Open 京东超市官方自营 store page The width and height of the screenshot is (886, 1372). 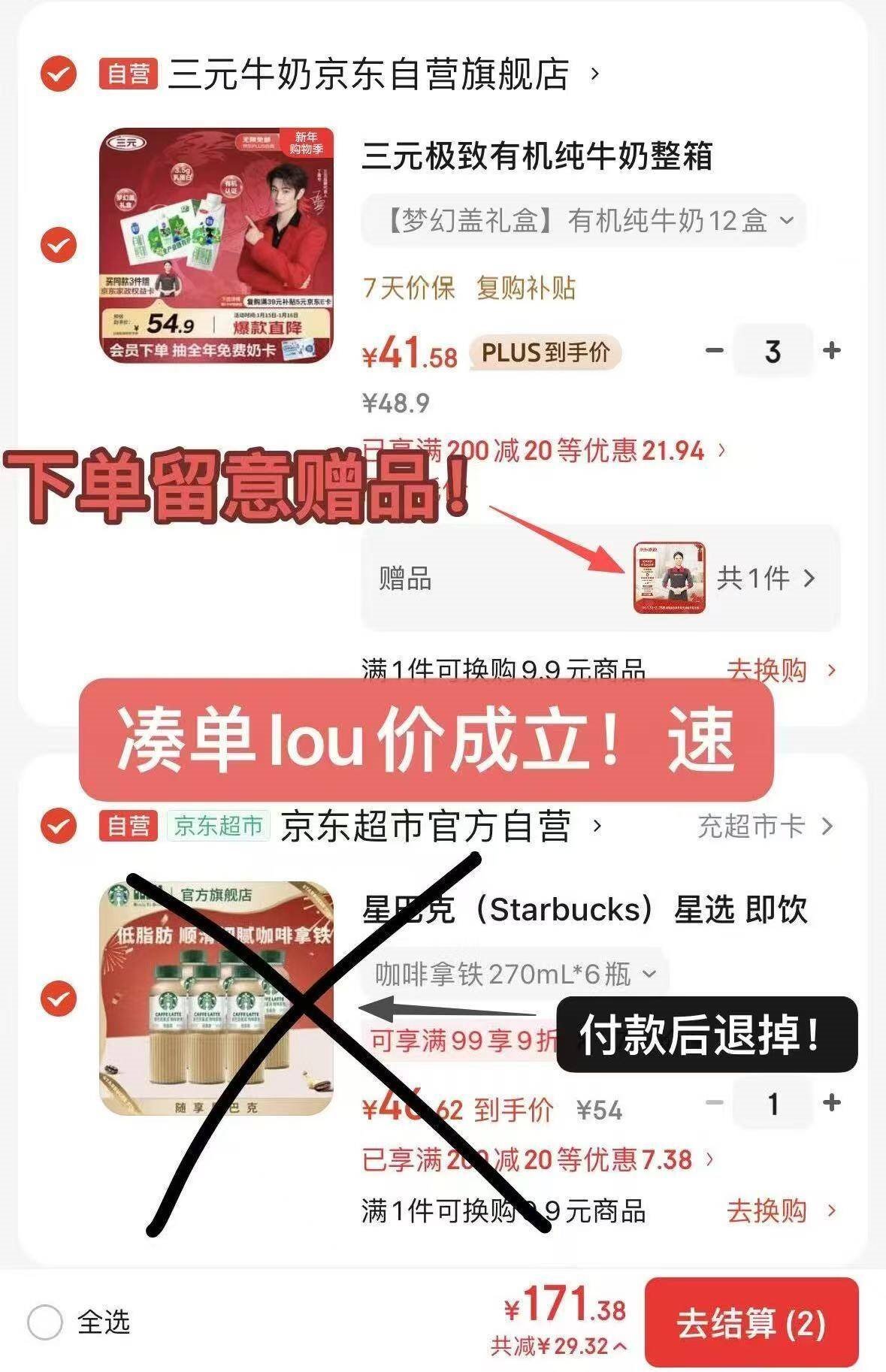click(x=441, y=827)
